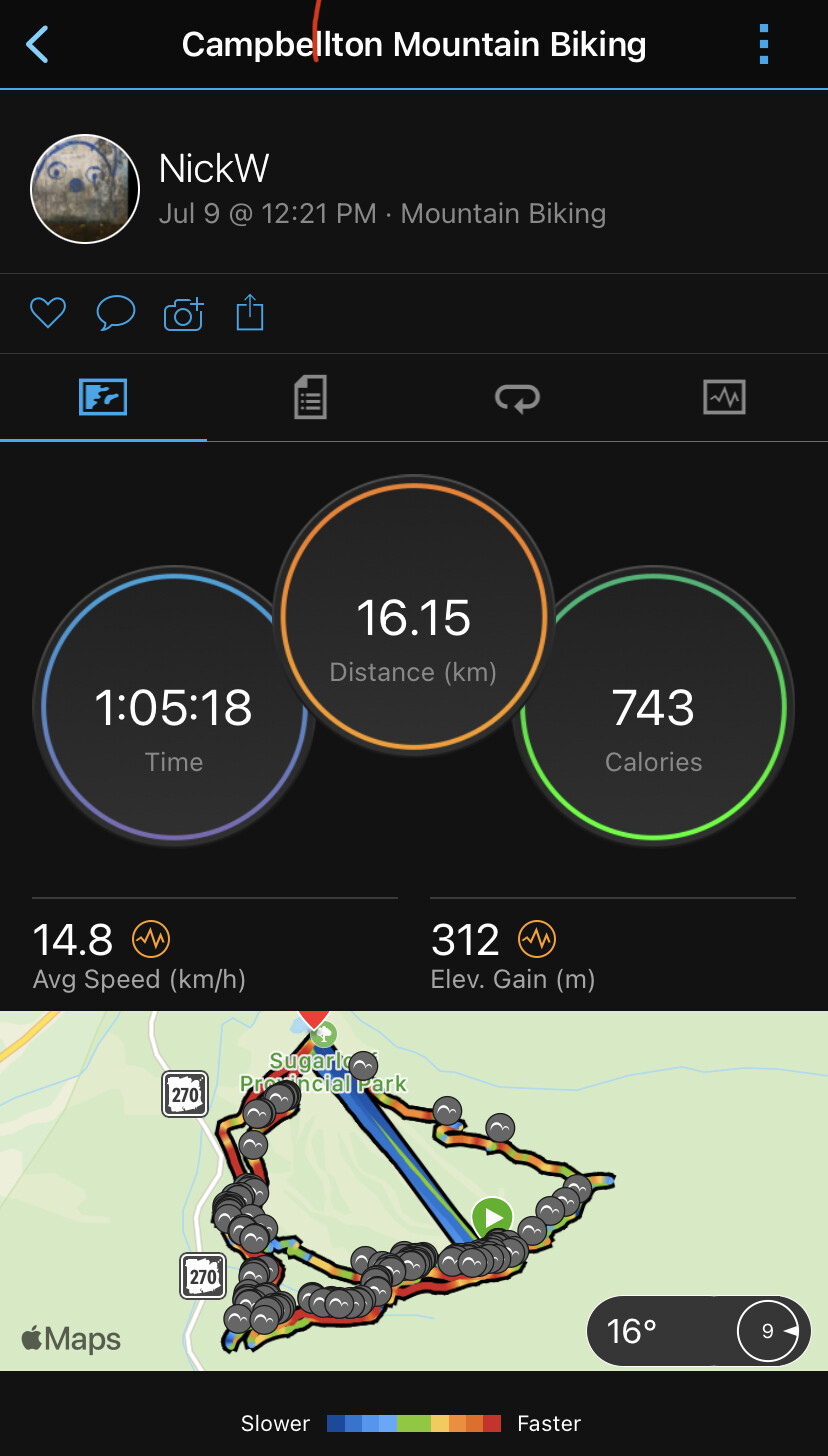
Task: Tap the 16° weather widget
Action: tap(698, 1331)
